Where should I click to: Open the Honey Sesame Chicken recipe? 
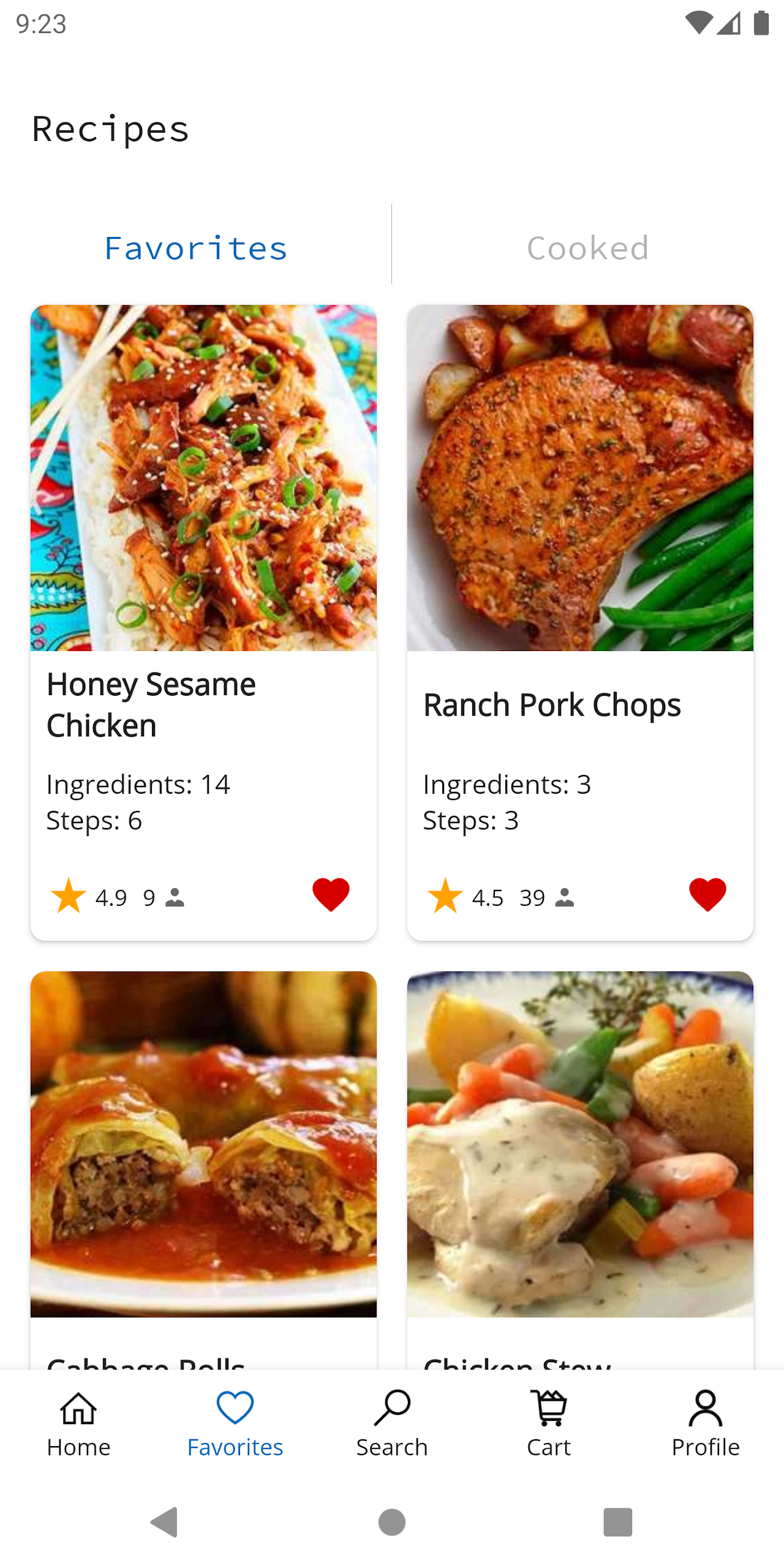(203, 478)
